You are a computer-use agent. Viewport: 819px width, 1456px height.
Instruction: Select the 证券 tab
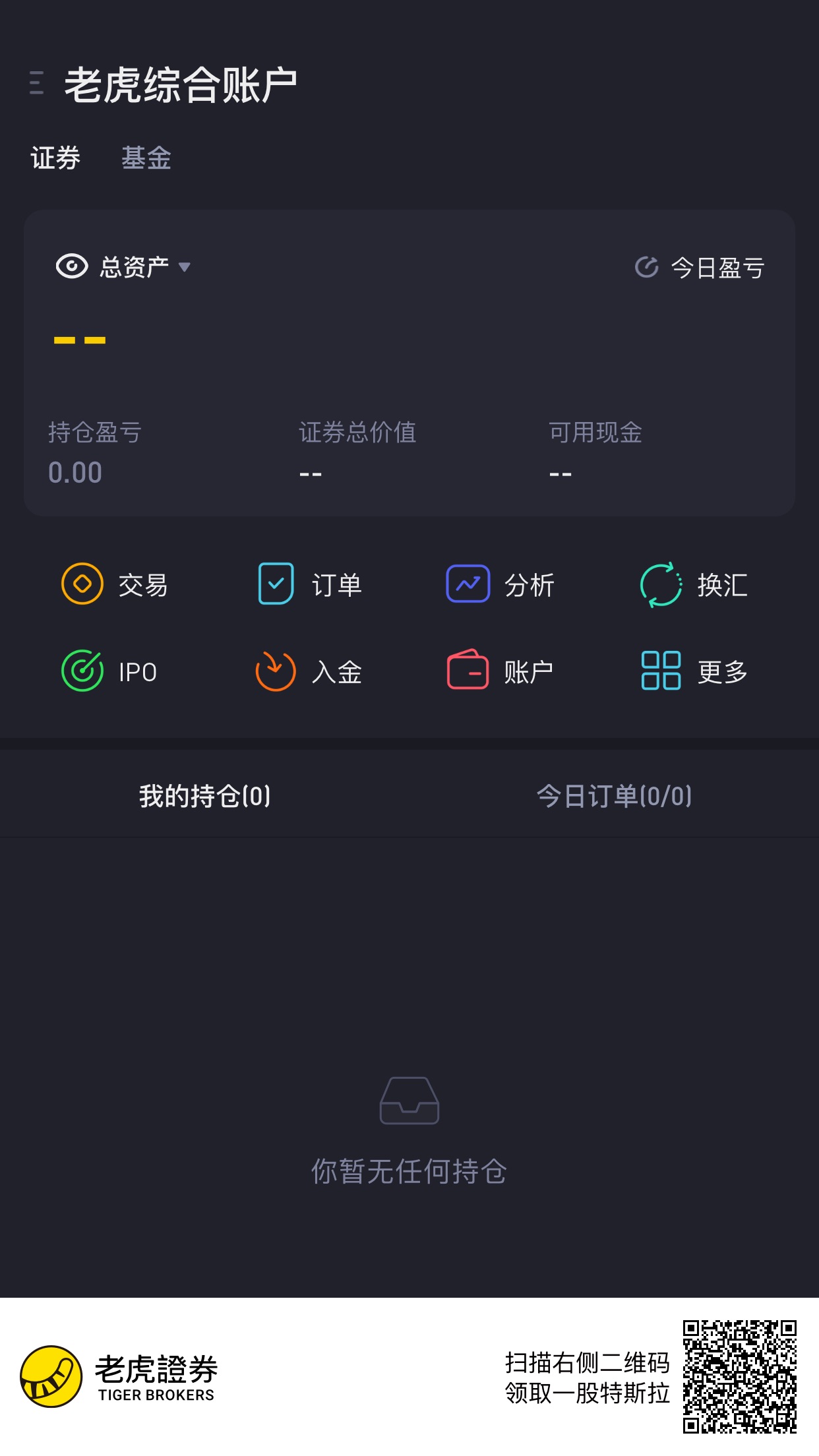[55, 158]
